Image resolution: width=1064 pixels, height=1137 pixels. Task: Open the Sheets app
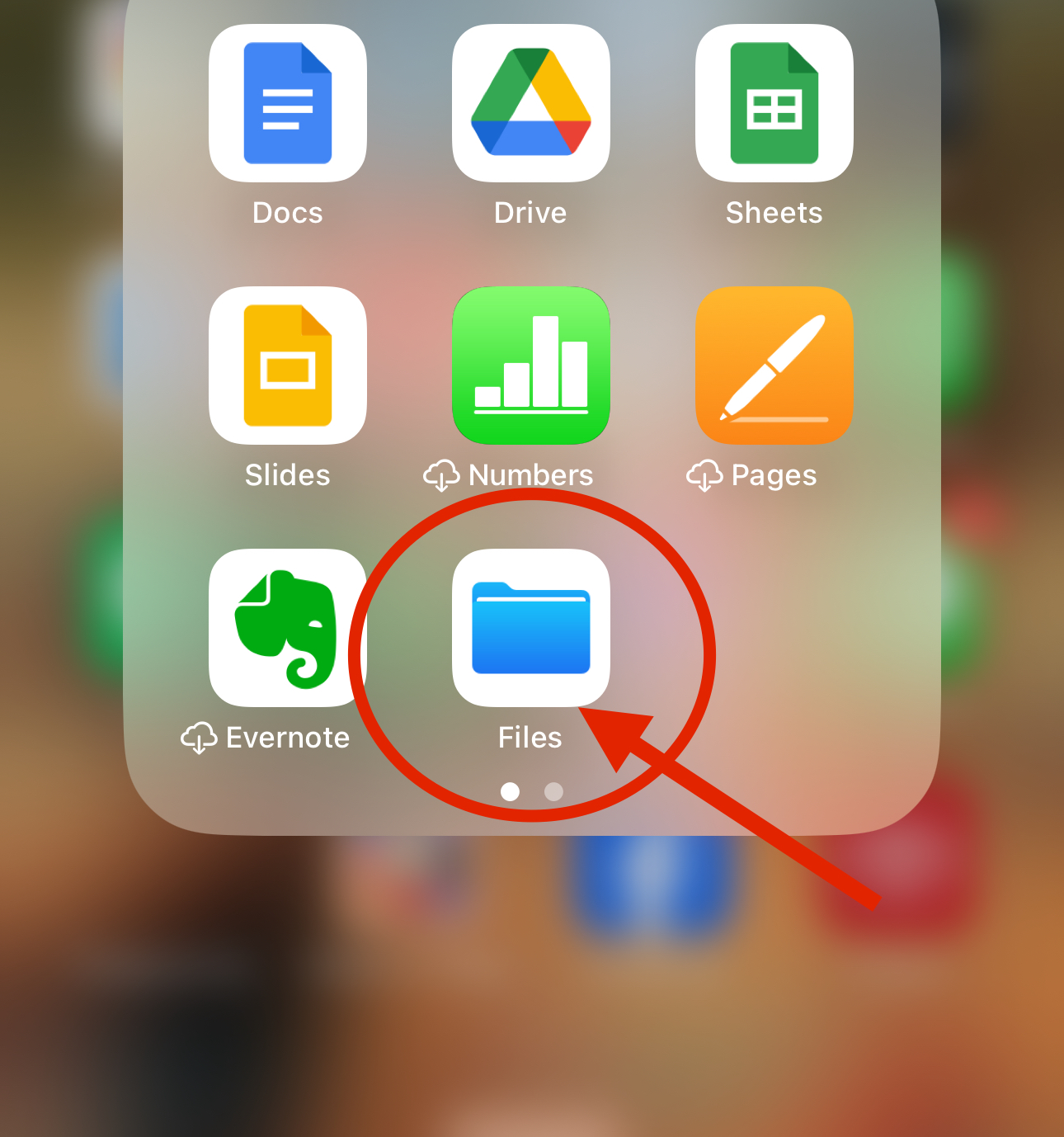(774, 103)
